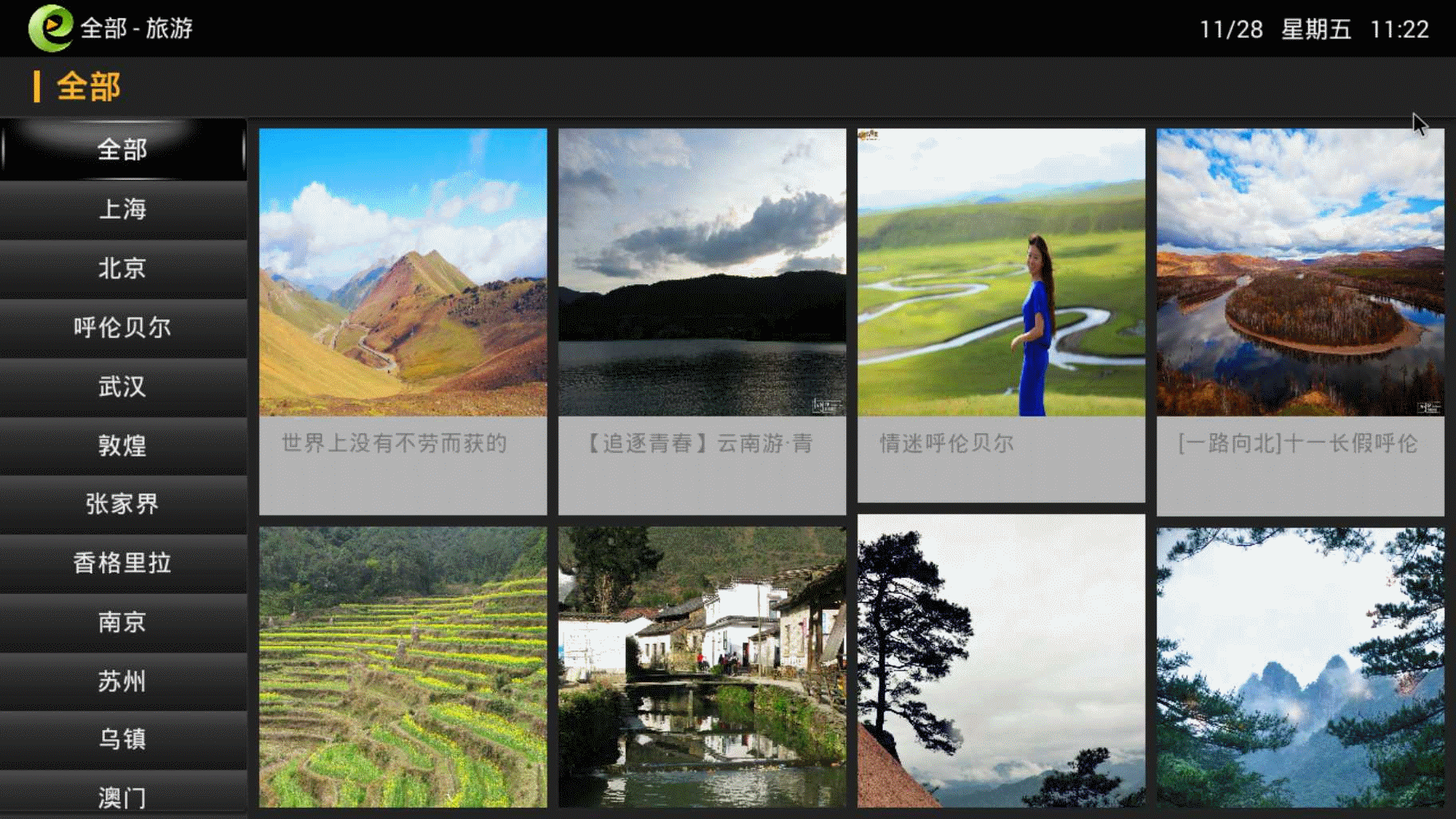The height and width of the screenshot is (819, 1456).
Task: Open the 张家界 category
Action: coord(122,504)
